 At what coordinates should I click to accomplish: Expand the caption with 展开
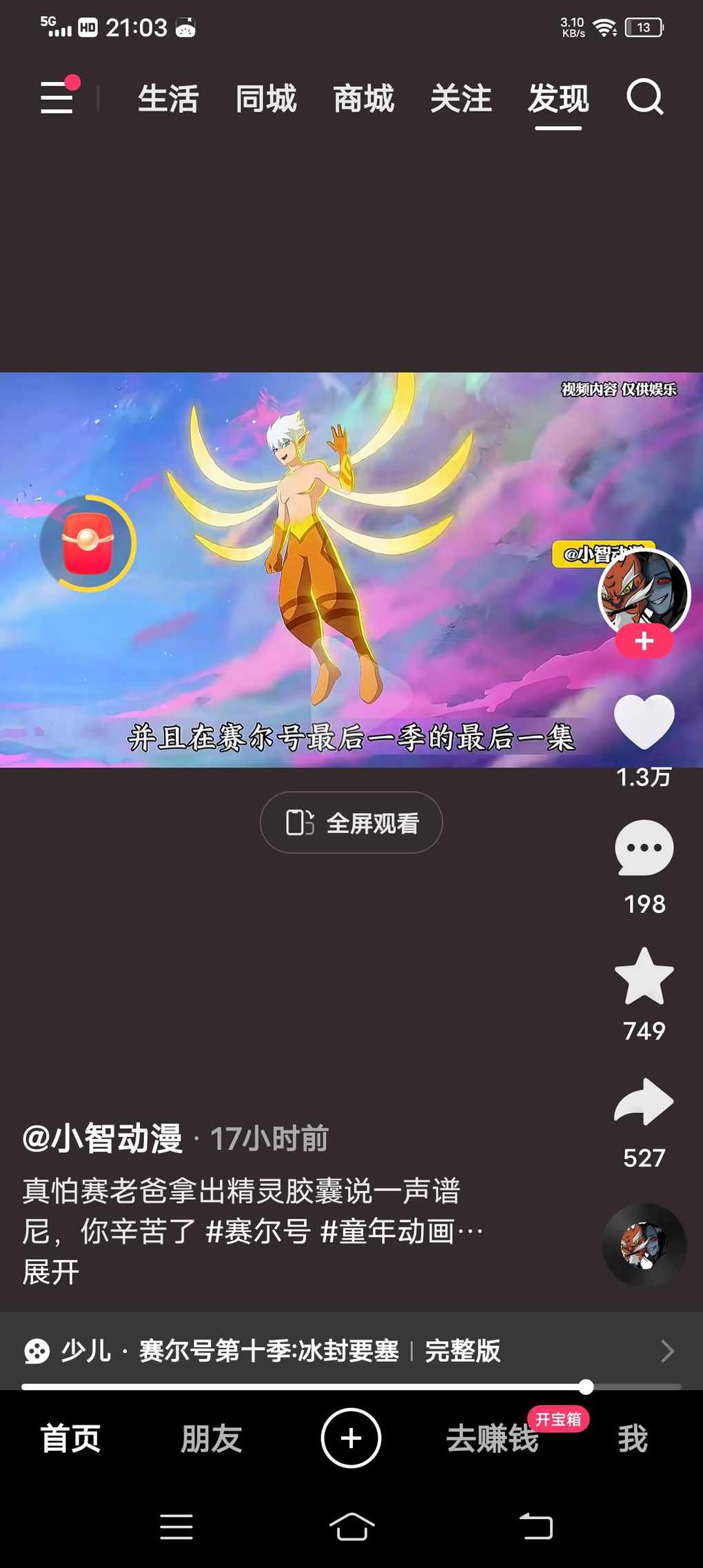click(x=51, y=1272)
